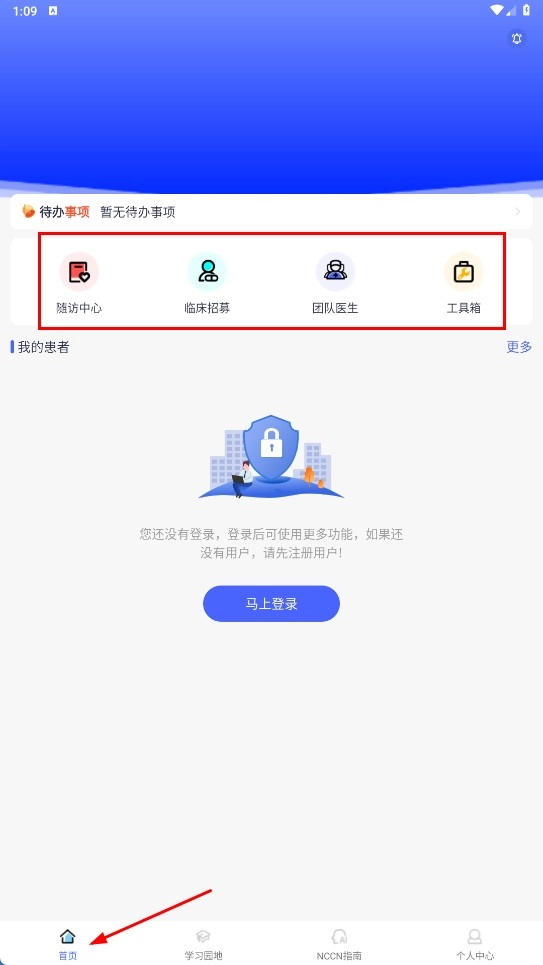Switch to the 学习园地 tab
Viewport: 543px width, 965px height.
pyautogui.click(x=203, y=944)
